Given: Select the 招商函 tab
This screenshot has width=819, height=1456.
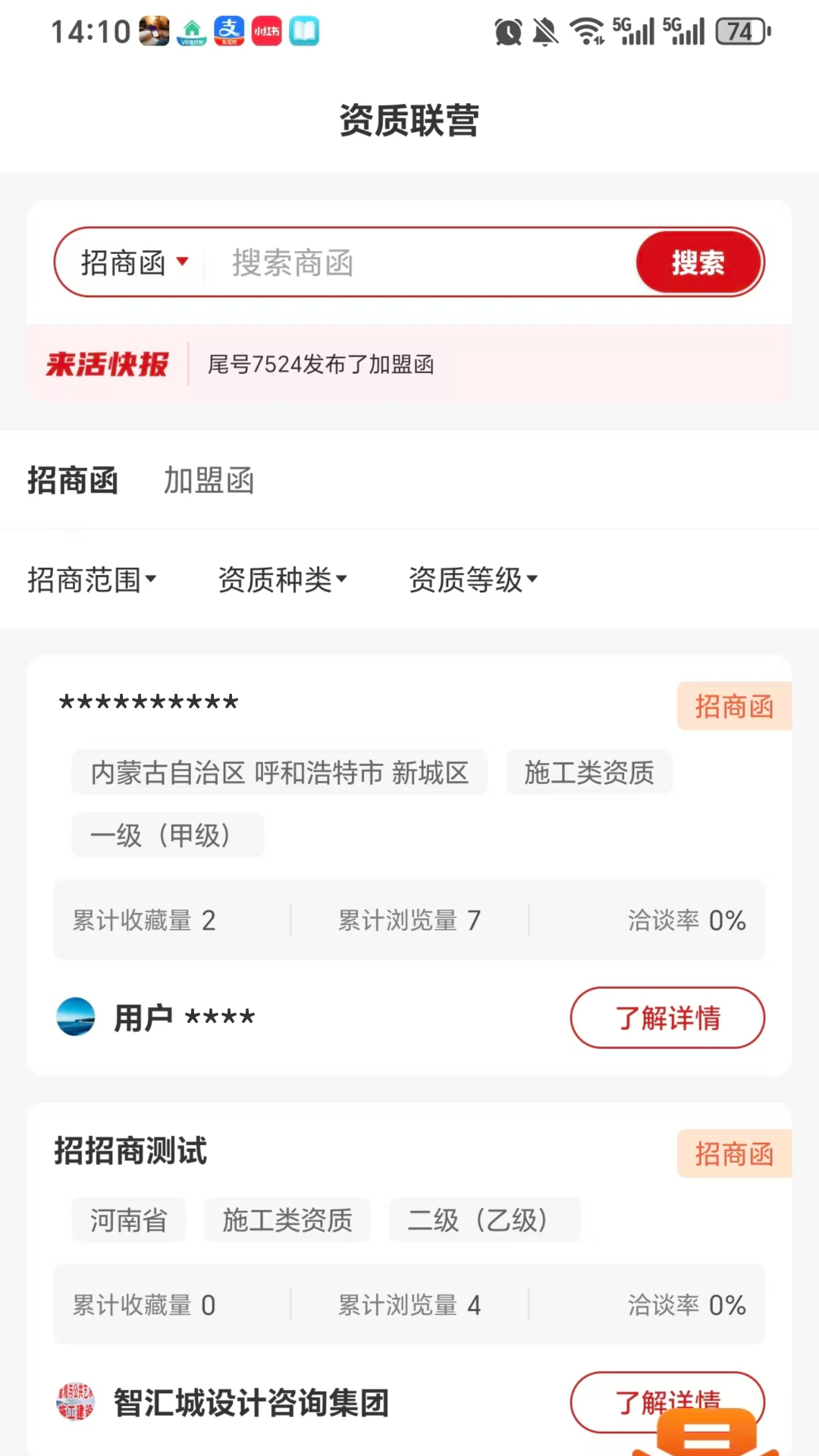Looking at the screenshot, I should pos(74,481).
